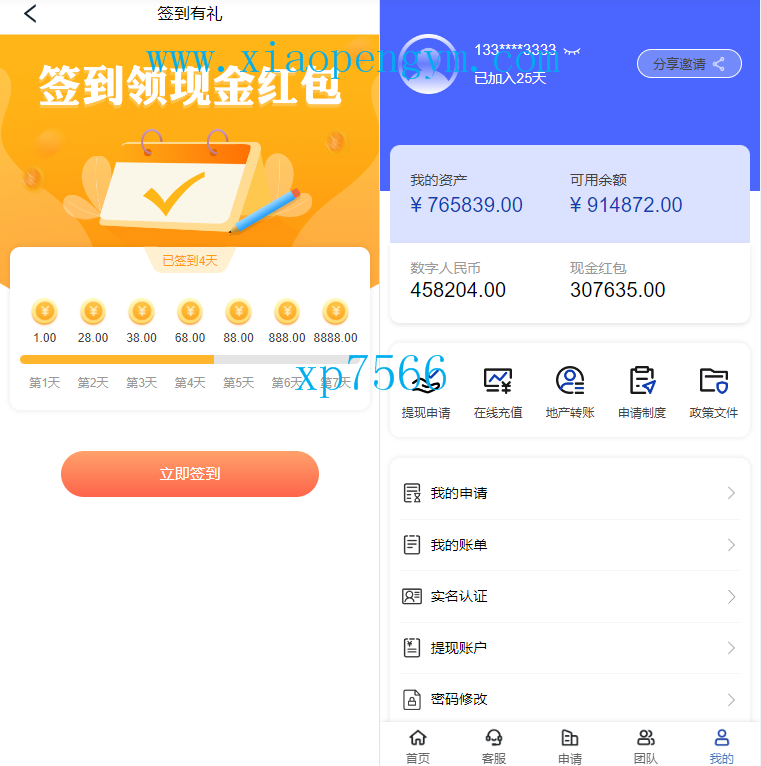
Task: Go back from the sign-in reward page
Action: (30, 14)
